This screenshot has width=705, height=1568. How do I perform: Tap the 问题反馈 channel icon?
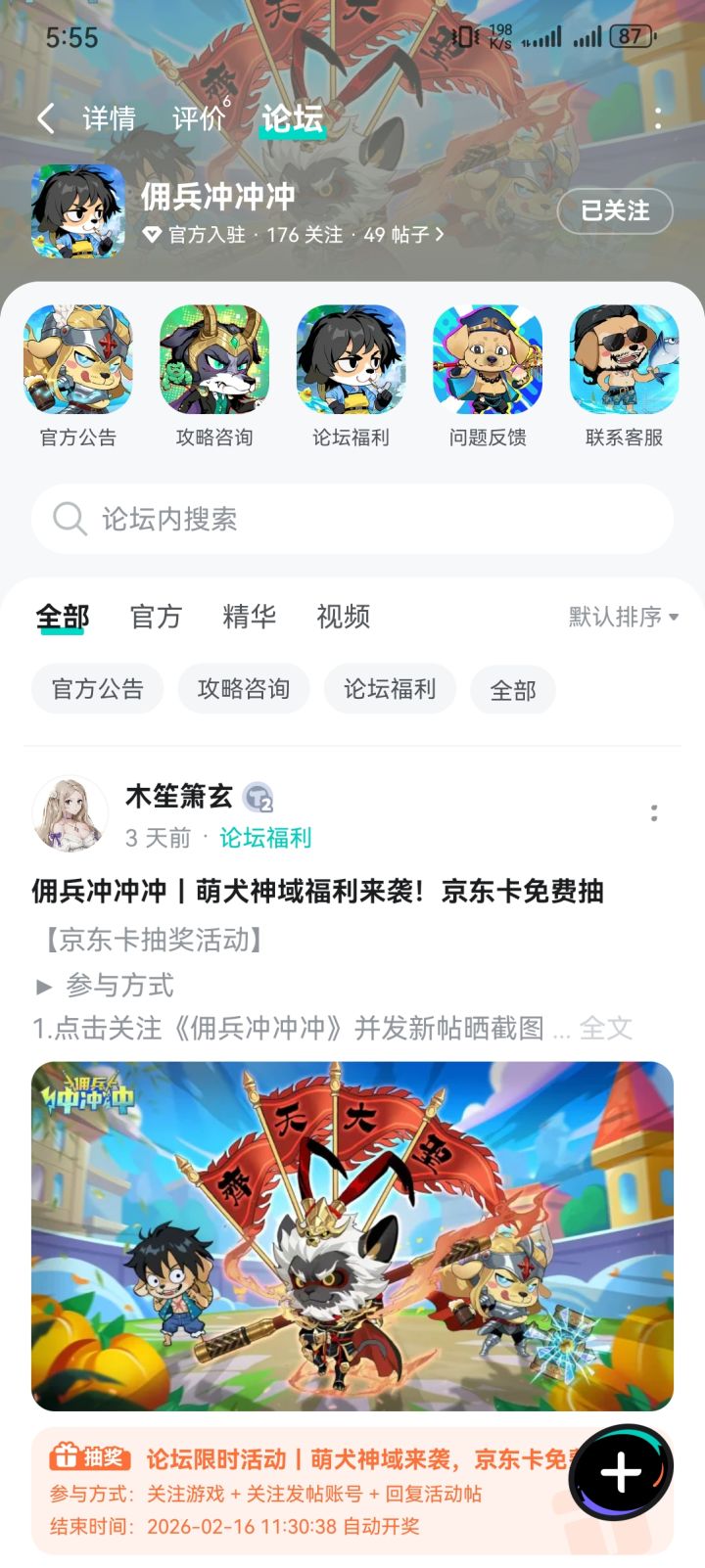pos(486,362)
